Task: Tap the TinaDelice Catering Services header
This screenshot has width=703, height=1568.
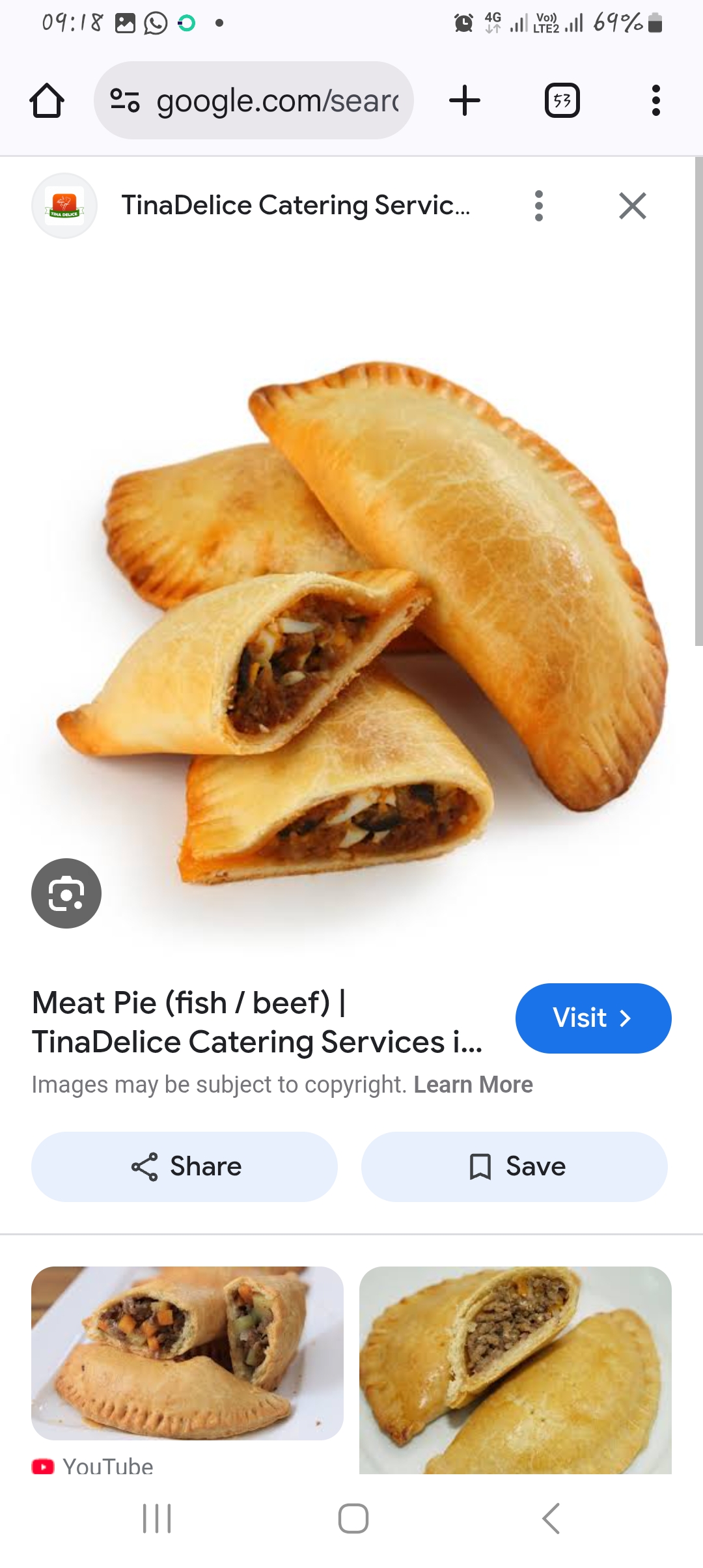Action: click(x=294, y=206)
